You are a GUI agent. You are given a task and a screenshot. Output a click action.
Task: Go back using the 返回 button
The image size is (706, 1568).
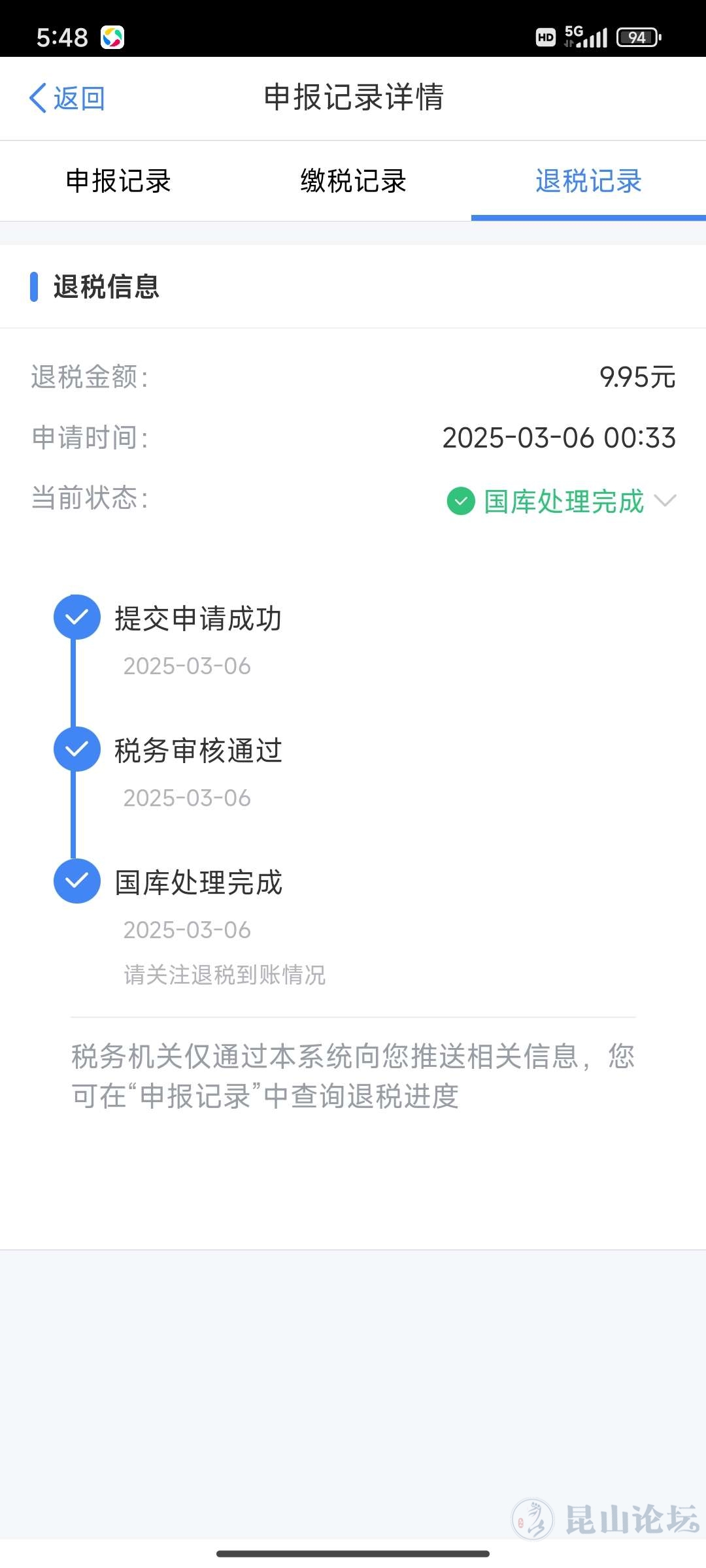click(67, 98)
